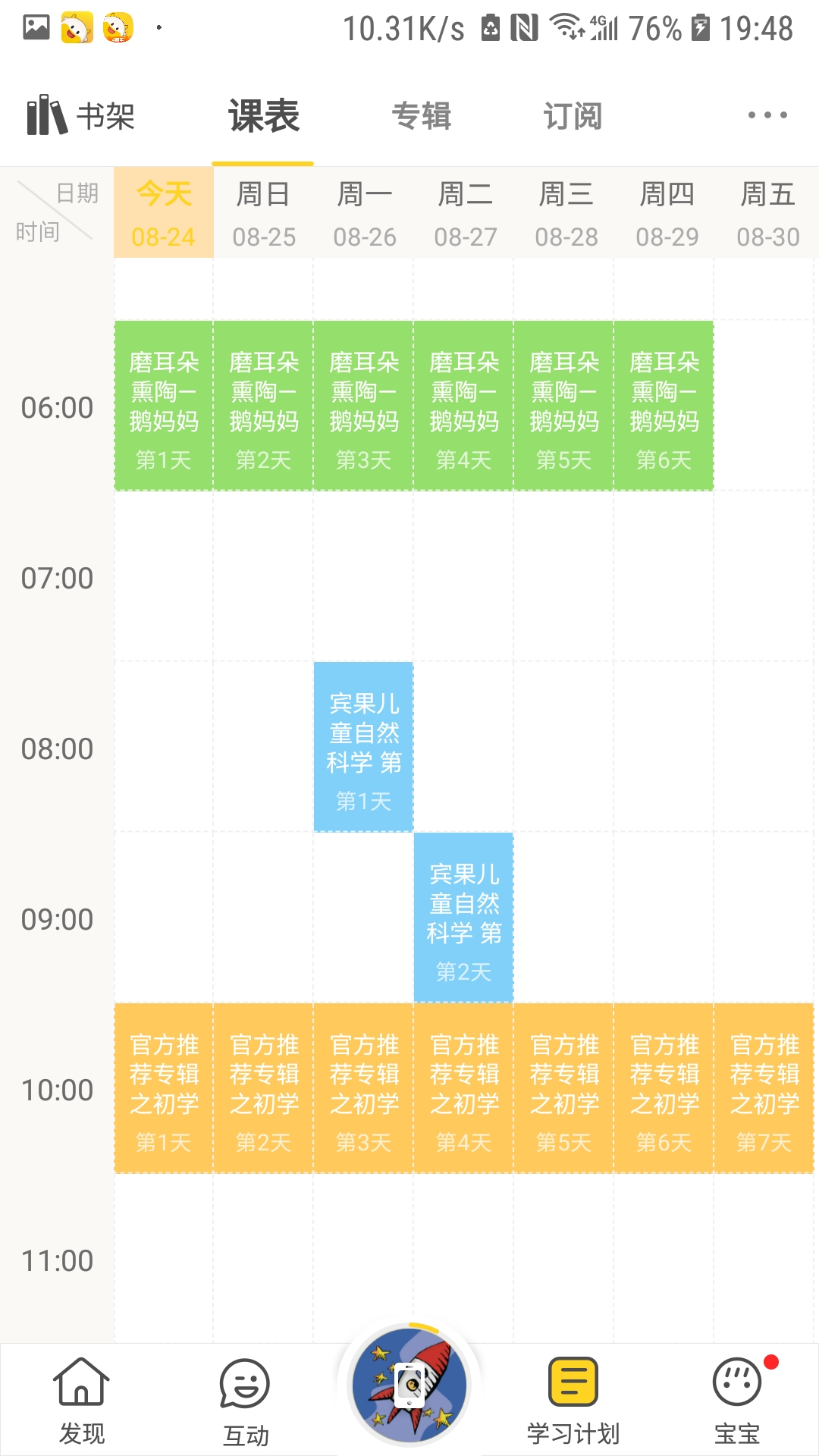The width and height of the screenshot is (819, 1456).
Task: Select 周日 08-25 in date header
Action: 263,213
